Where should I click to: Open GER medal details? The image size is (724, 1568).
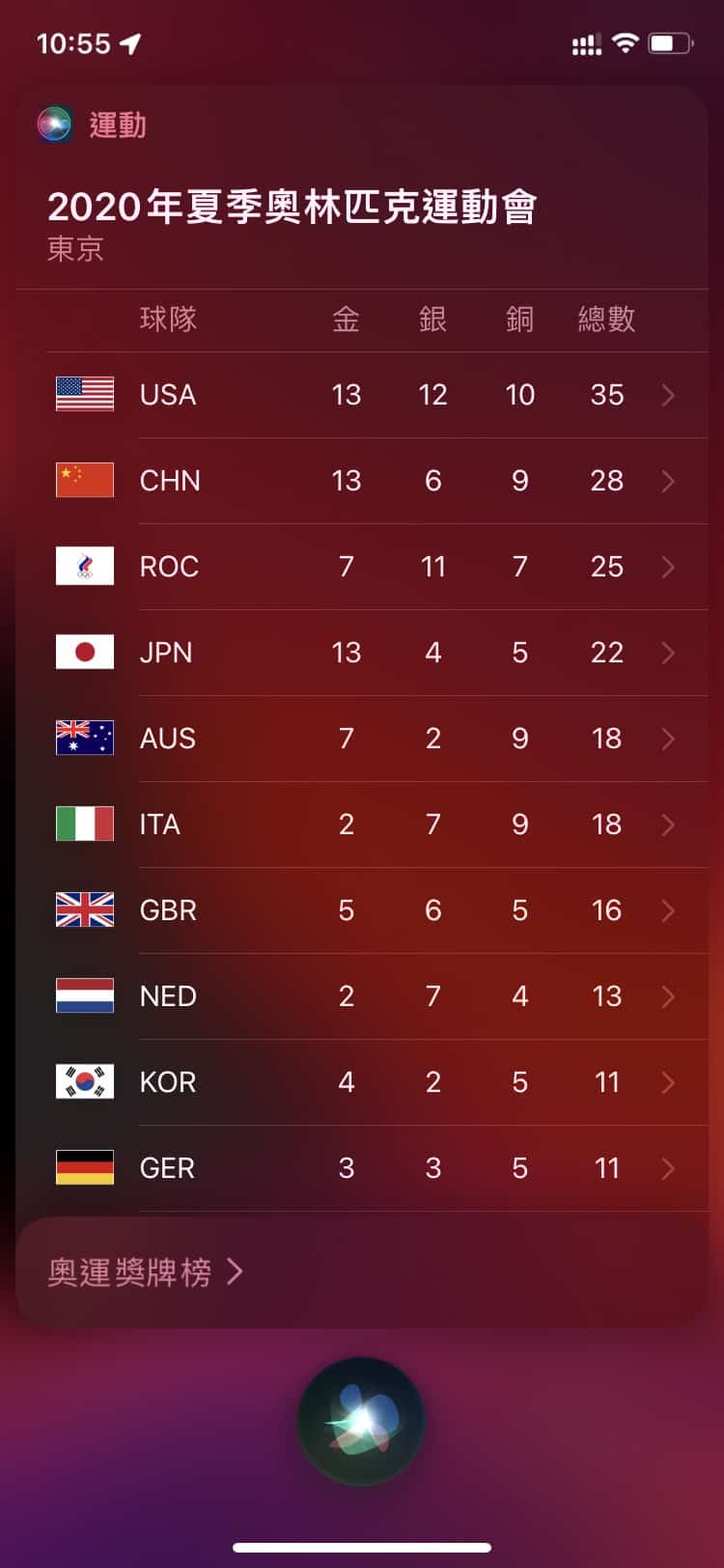pos(362,1168)
